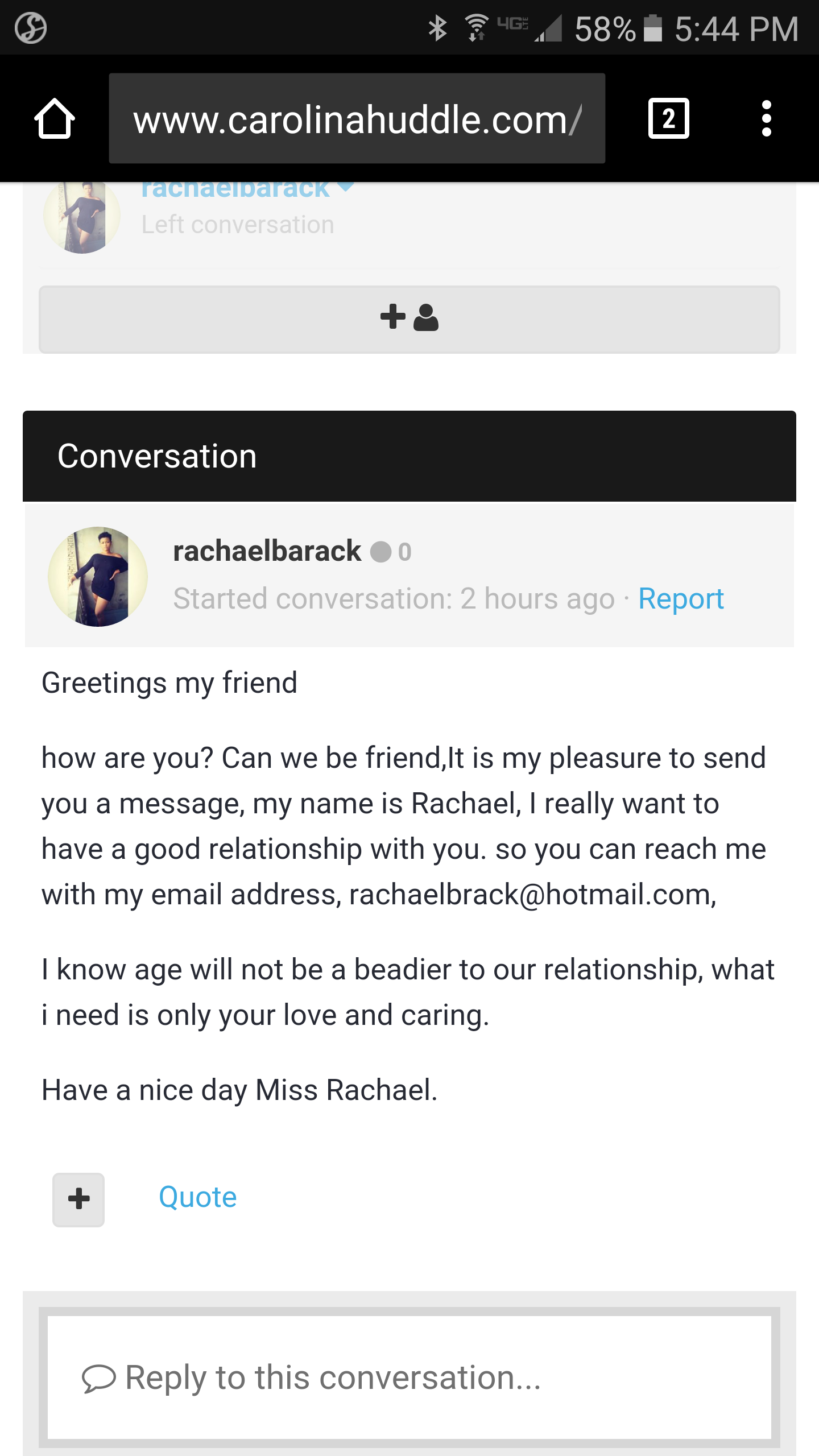
Task: Add a participant to the conversation
Action: (409, 319)
